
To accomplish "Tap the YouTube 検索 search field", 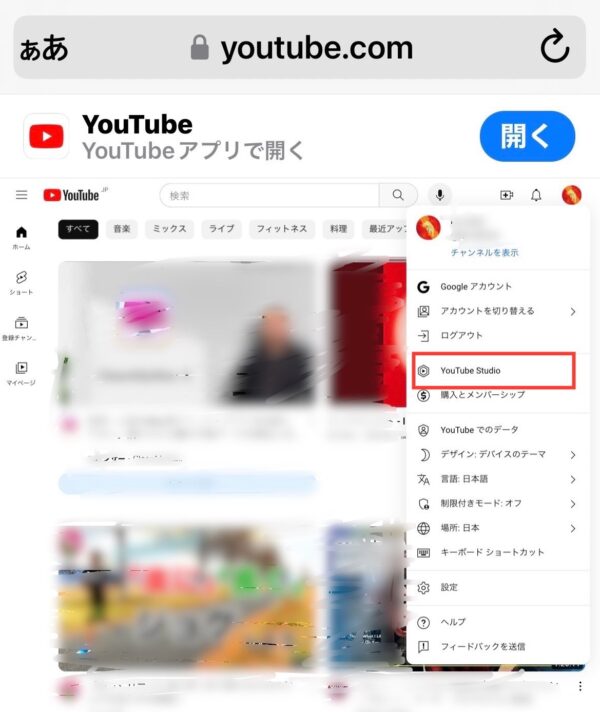I will tap(270, 195).
